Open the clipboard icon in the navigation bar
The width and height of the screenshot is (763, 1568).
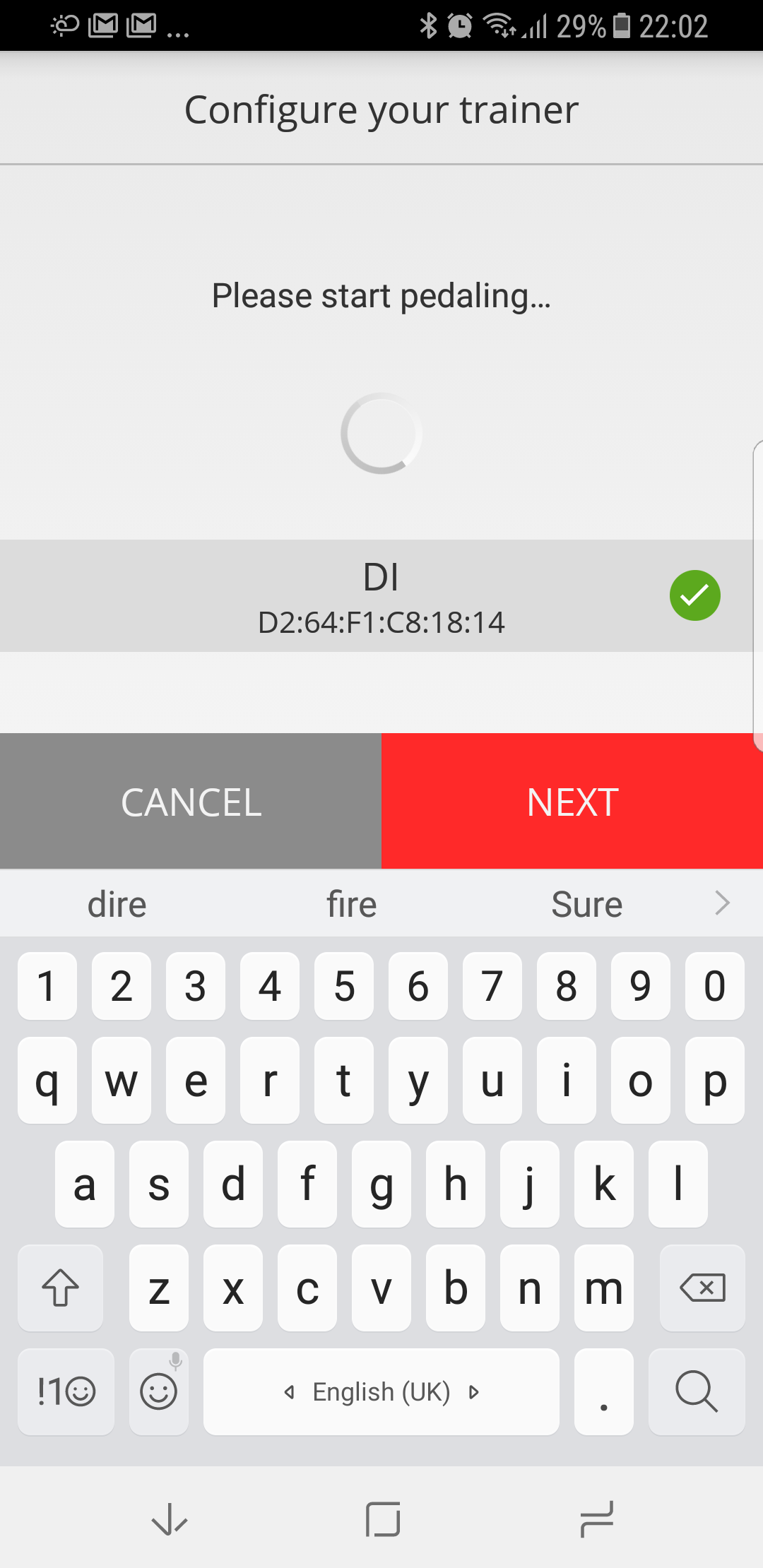[381, 1521]
